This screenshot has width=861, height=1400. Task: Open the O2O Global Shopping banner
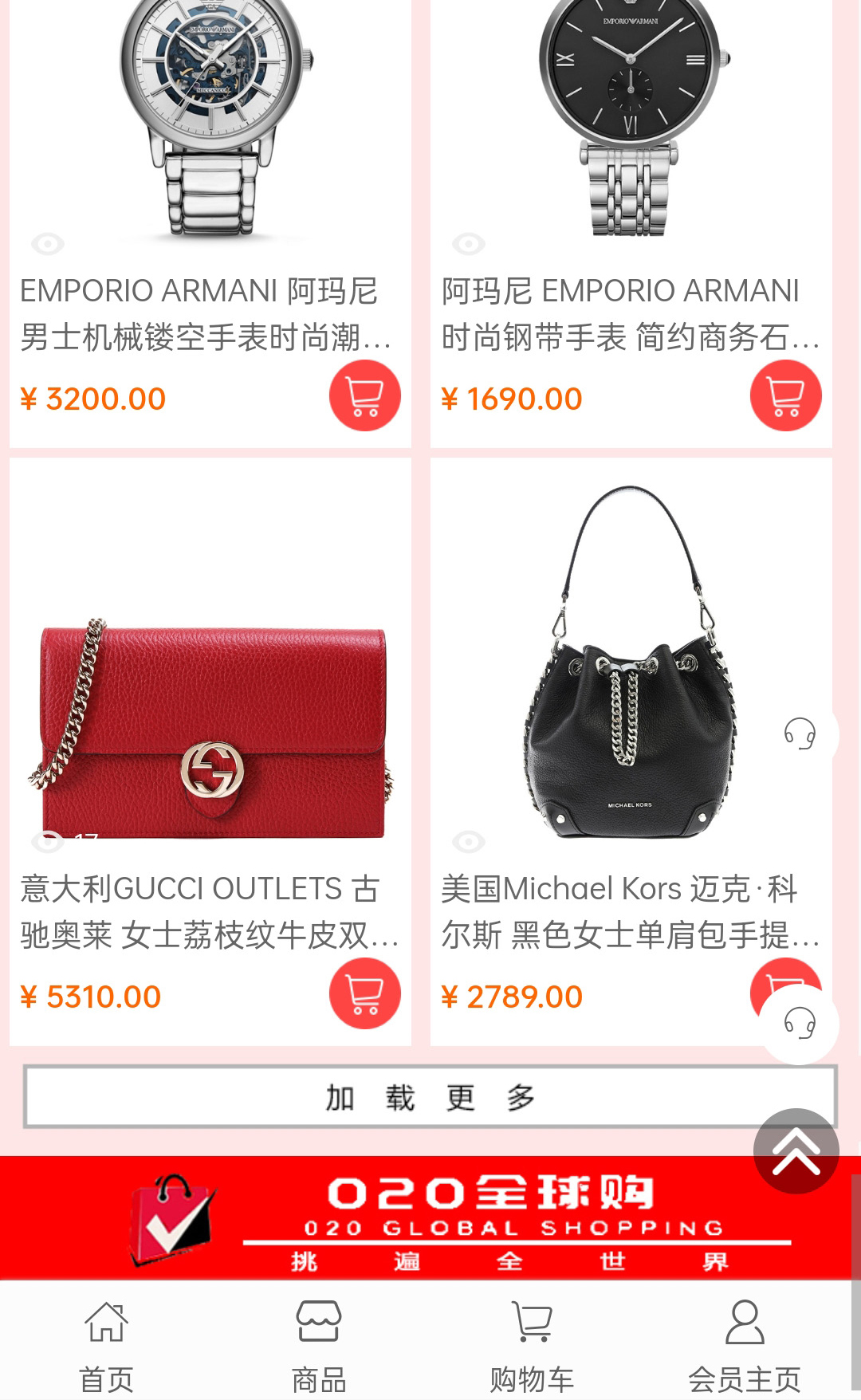[431, 1218]
